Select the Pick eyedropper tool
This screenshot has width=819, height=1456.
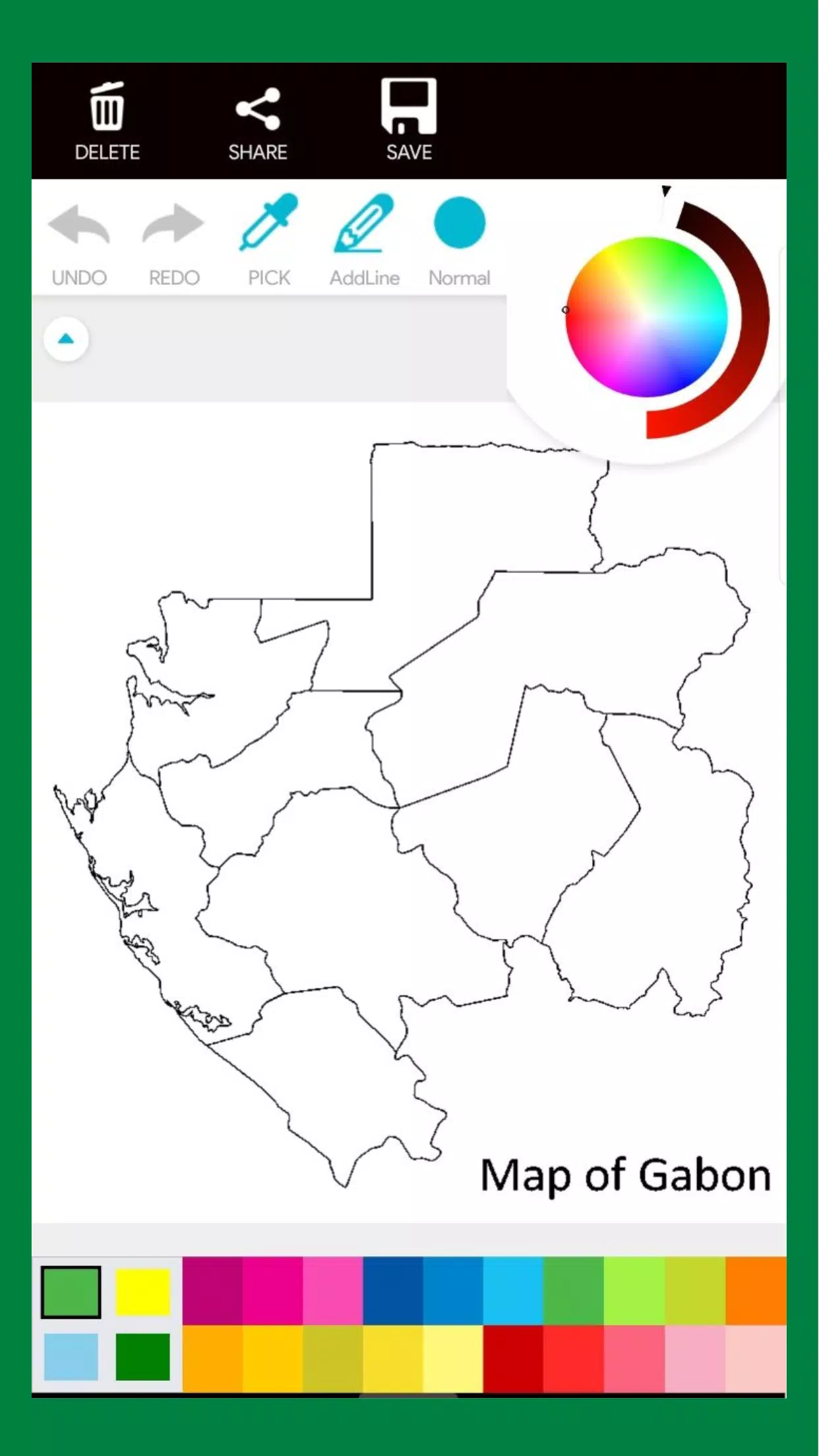269,241
